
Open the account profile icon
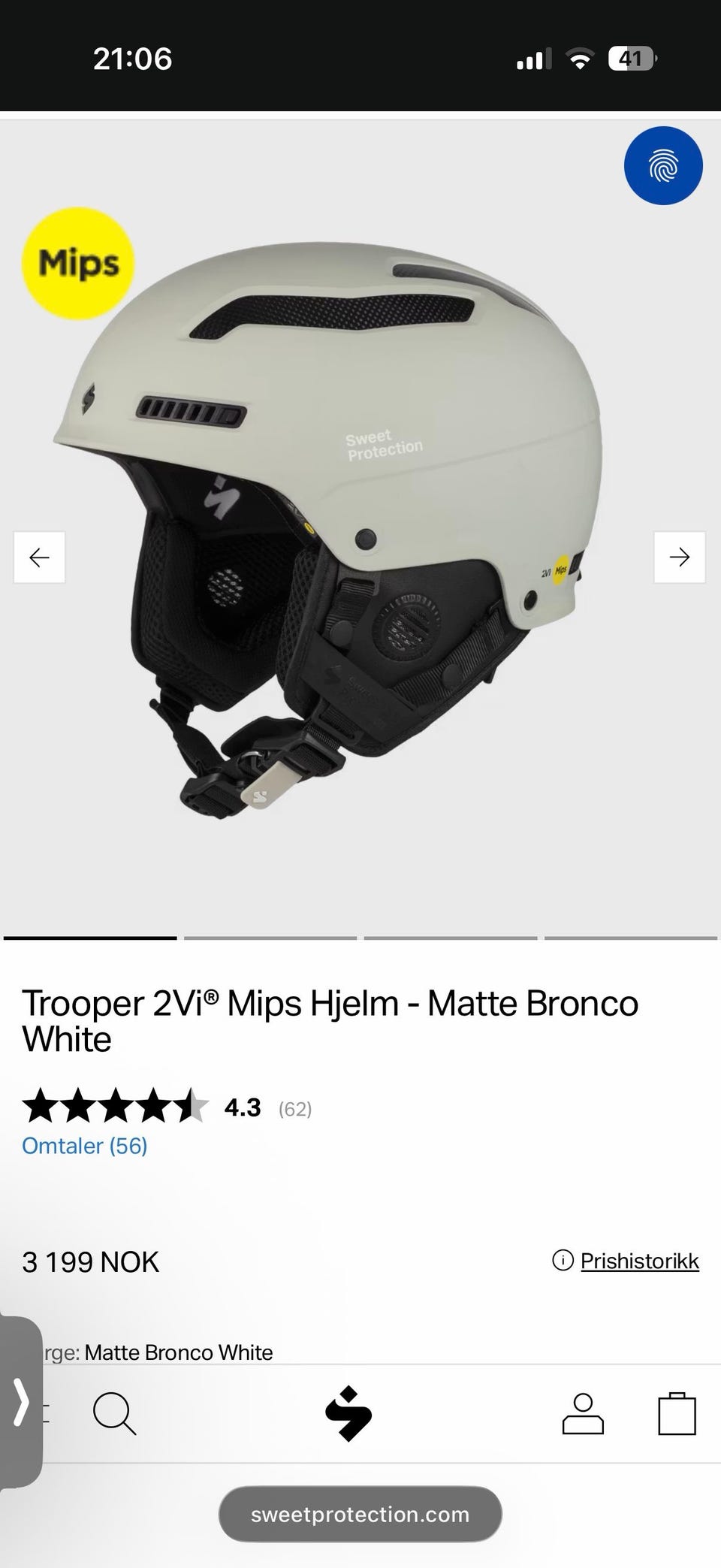pos(583,1414)
